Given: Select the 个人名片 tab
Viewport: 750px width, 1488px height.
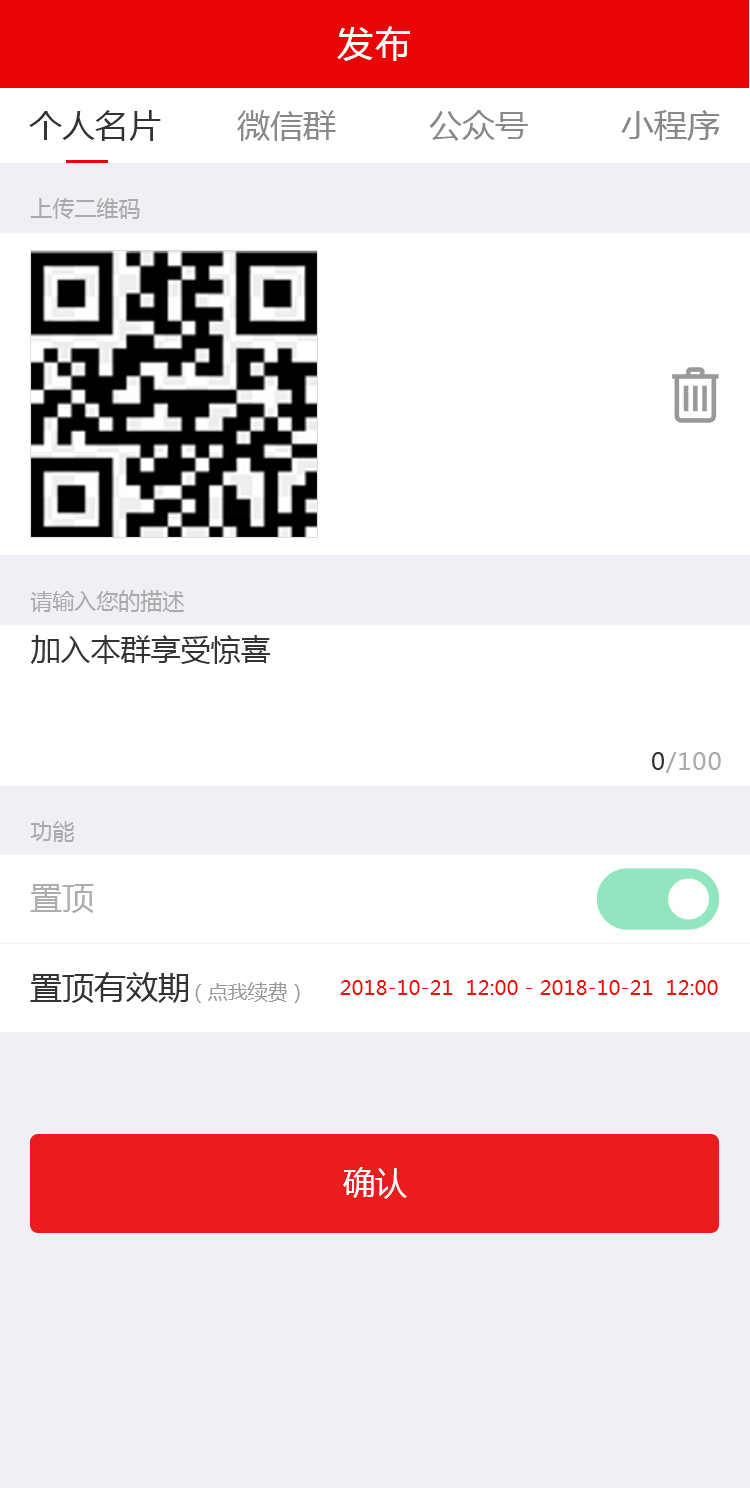Looking at the screenshot, I should [x=95, y=126].
